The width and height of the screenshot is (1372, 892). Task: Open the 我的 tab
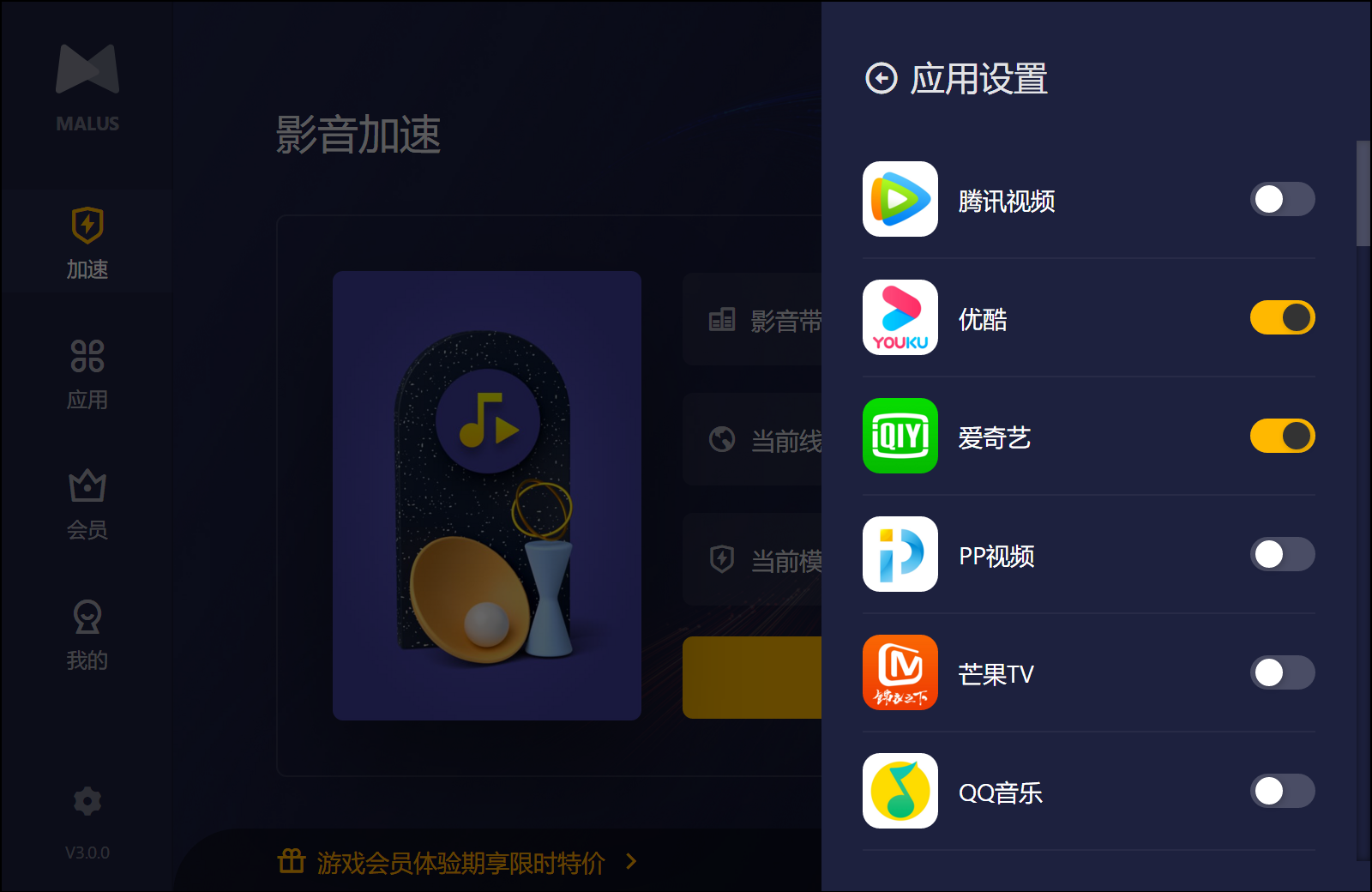(87, 635)
